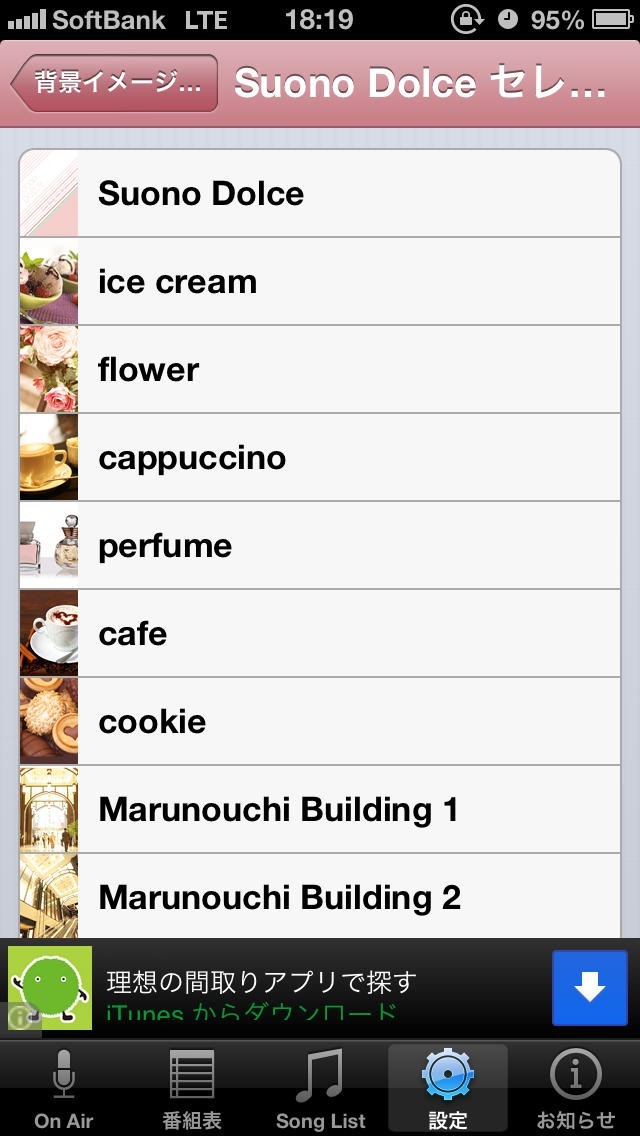Viewport: 640px width, 1136px height.
Task: Select Marunouchi Building 1 background
Action: (320, 810)
